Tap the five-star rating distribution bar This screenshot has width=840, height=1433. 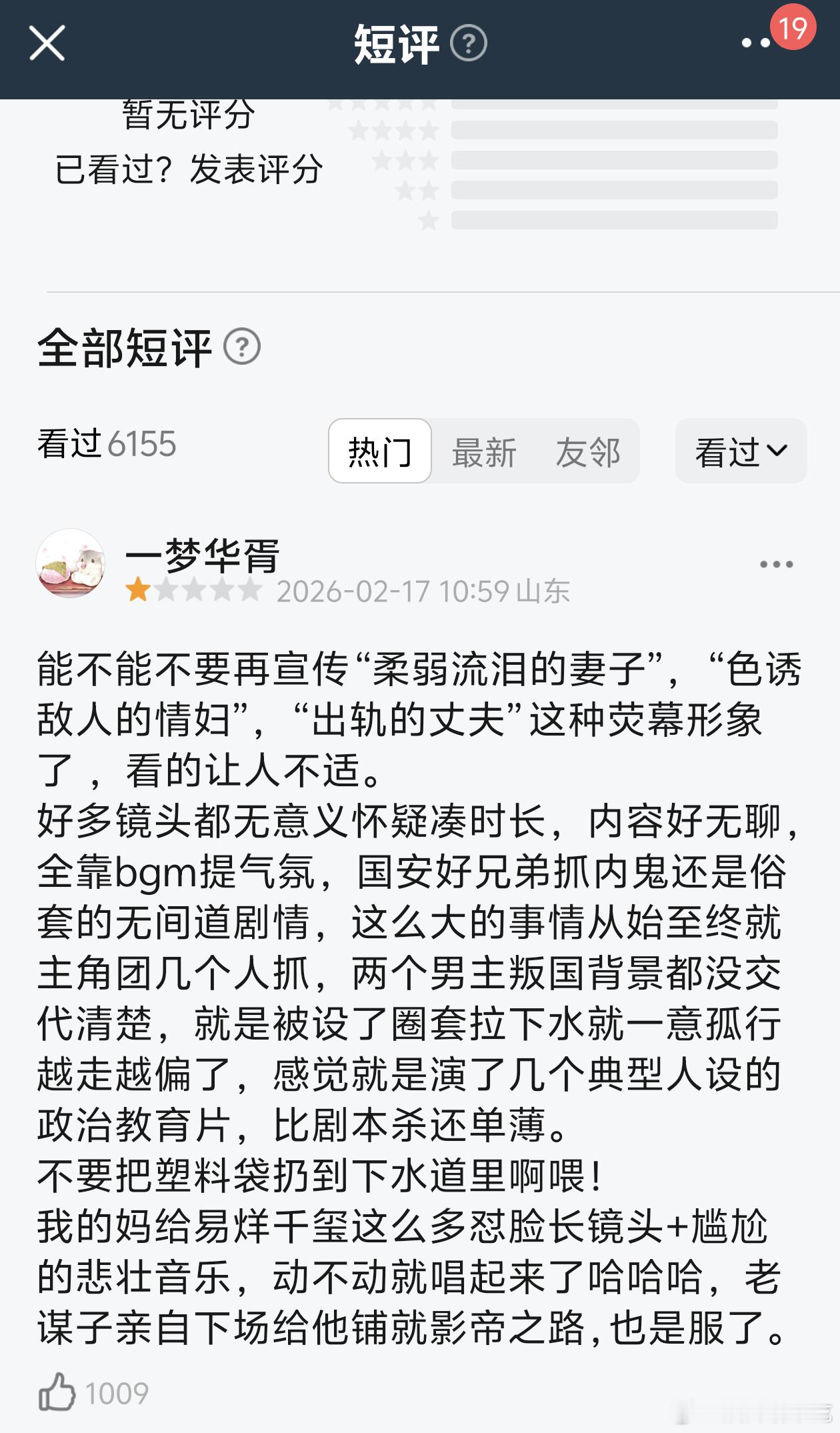pyautogui.click(x=613, y=104)
